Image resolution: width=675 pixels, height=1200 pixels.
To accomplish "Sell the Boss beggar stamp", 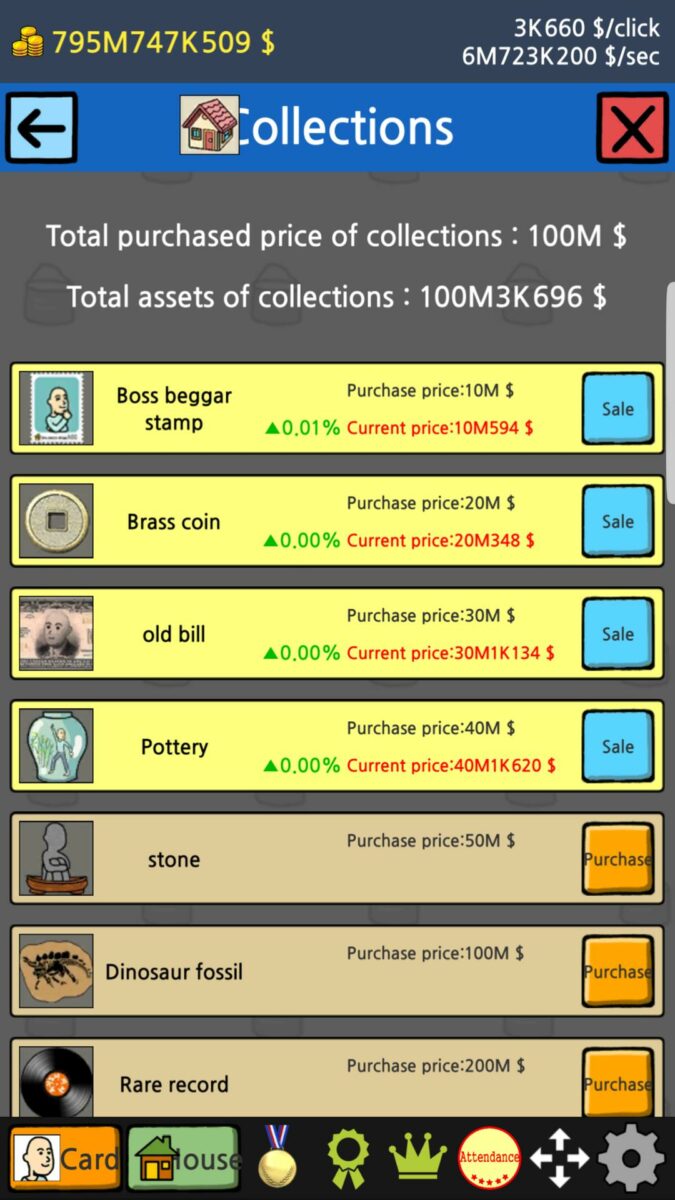I will 618,409.
